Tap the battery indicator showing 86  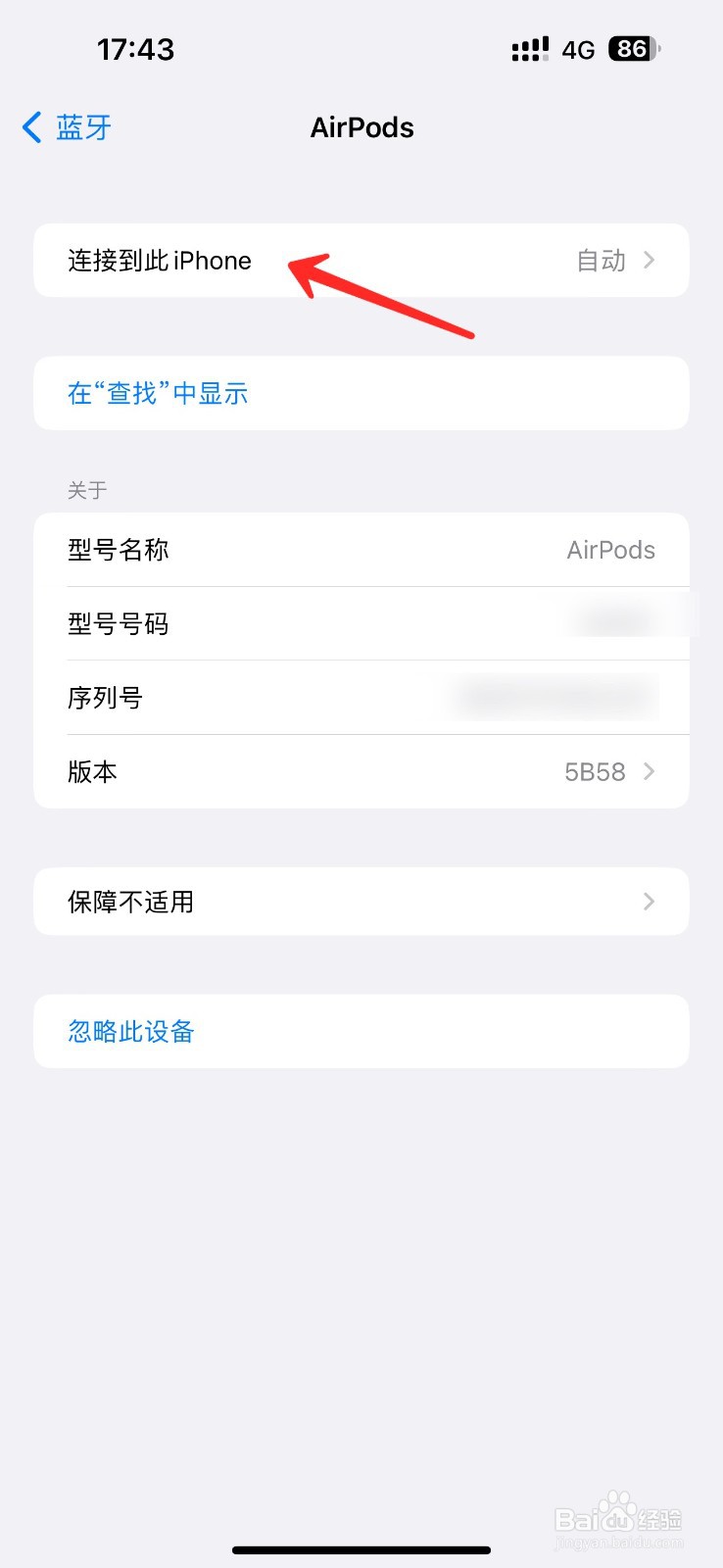[x=633, y=49]
